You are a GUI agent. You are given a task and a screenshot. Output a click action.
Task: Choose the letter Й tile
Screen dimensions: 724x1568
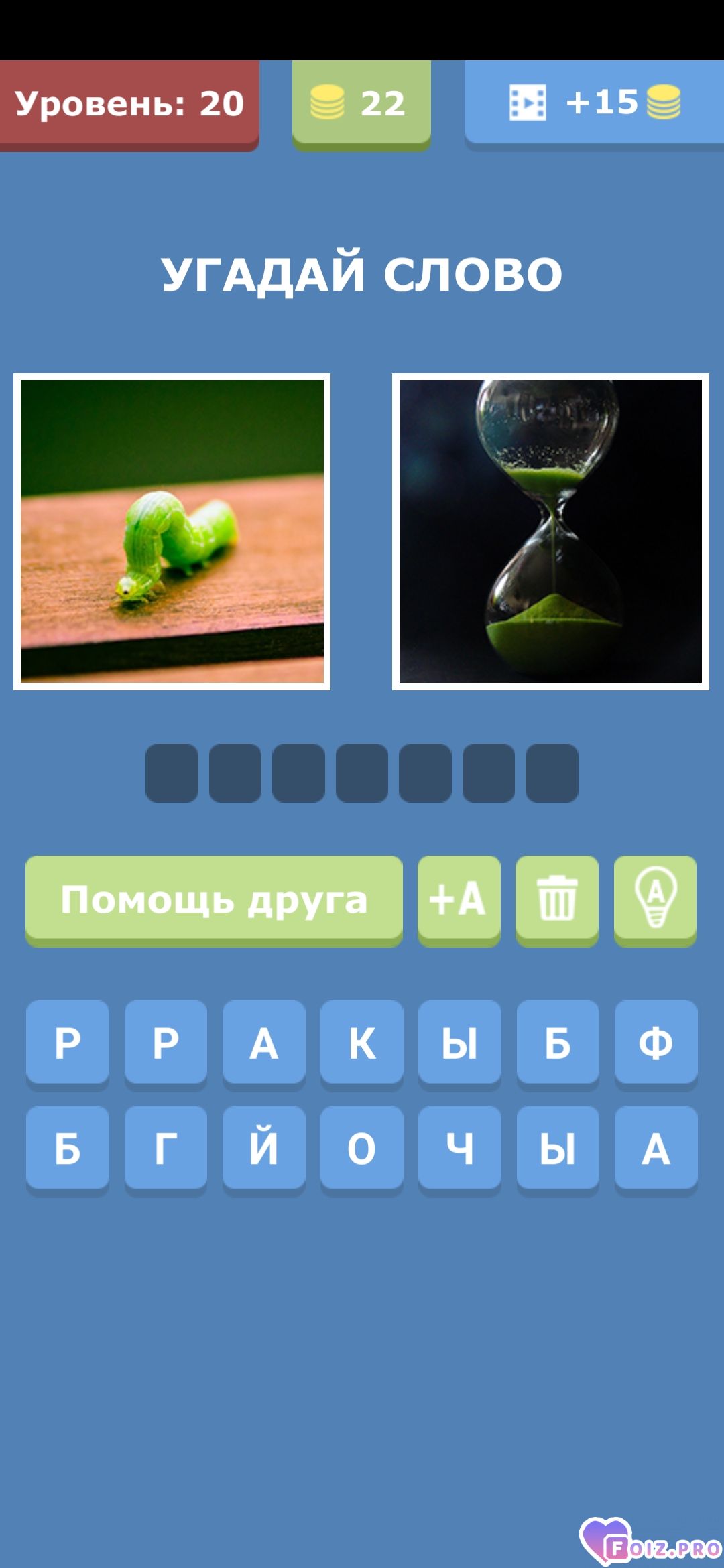[263, 1149]
